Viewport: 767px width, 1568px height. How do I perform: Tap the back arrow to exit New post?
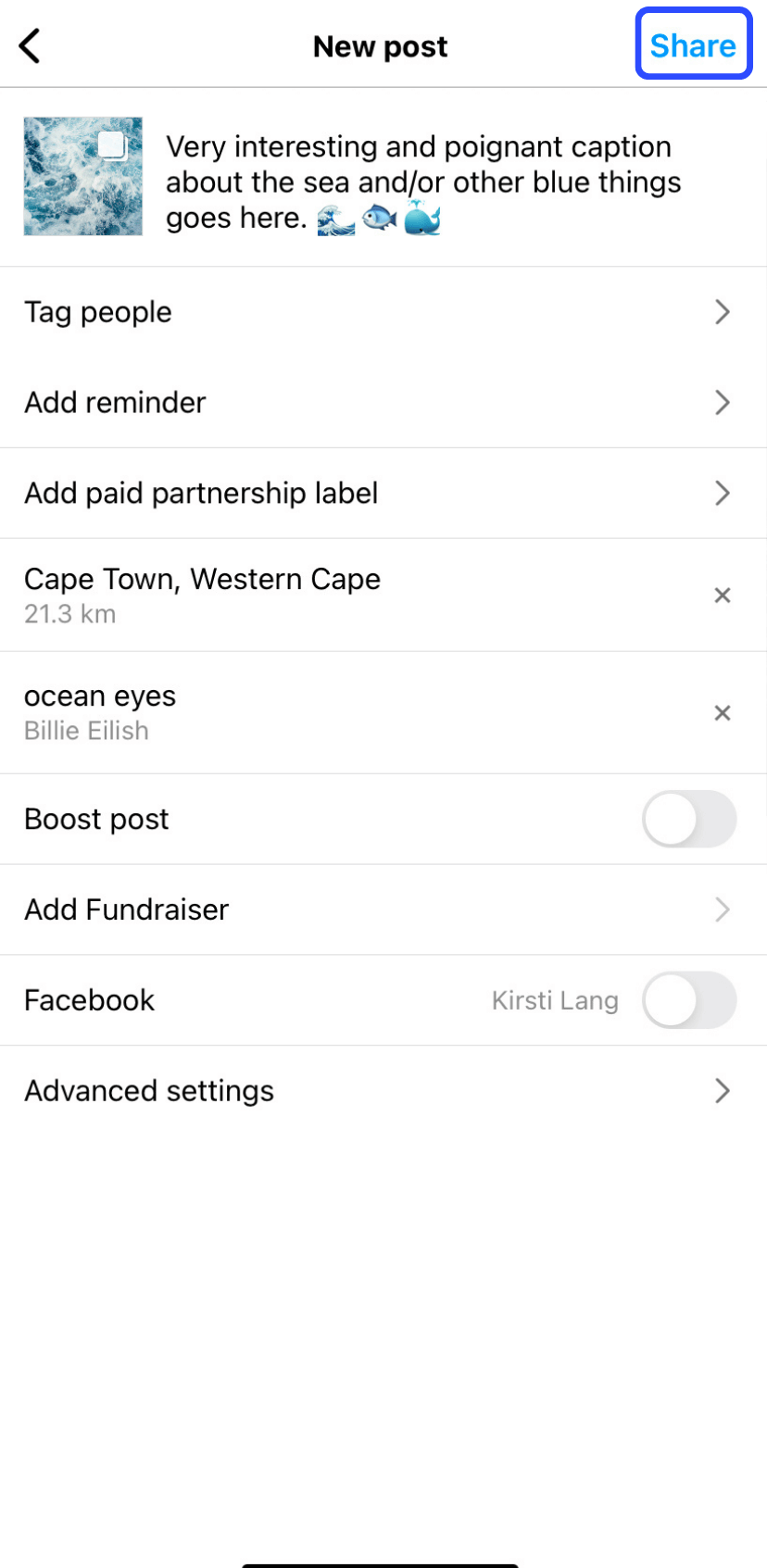pyautogui.click(x=30, y=44)
